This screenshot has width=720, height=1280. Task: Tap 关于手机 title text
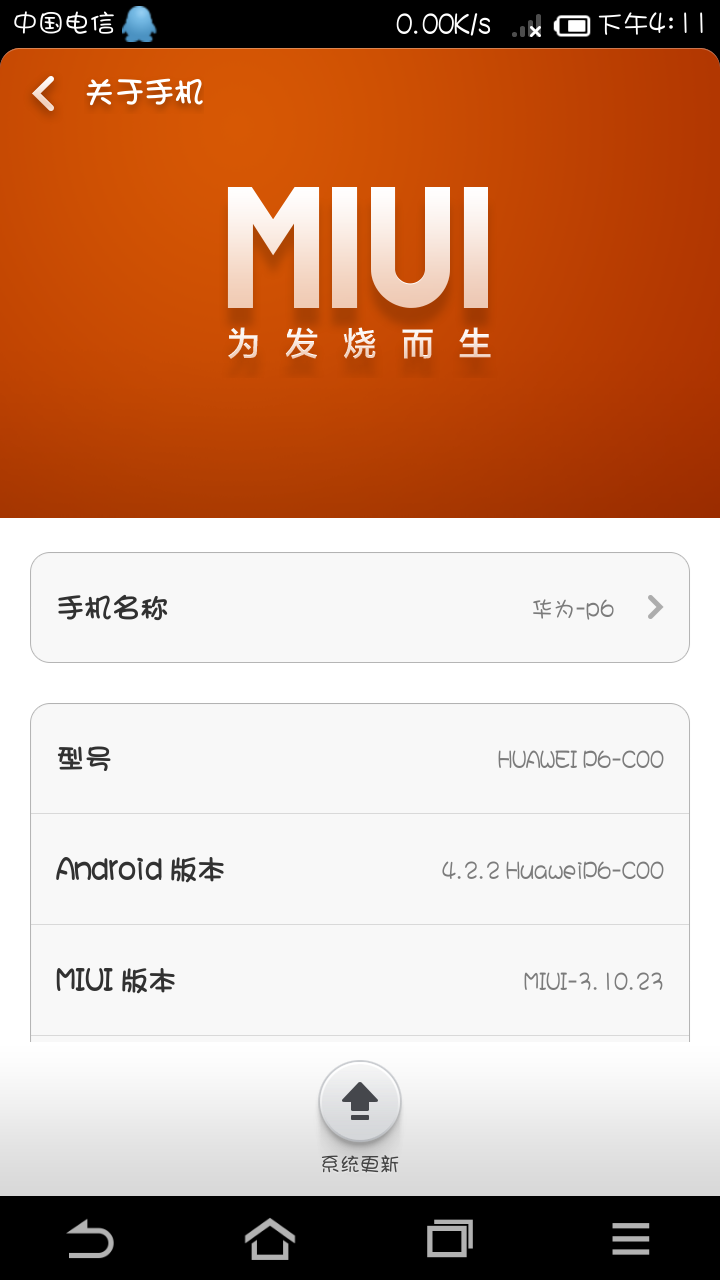point(143,91)
